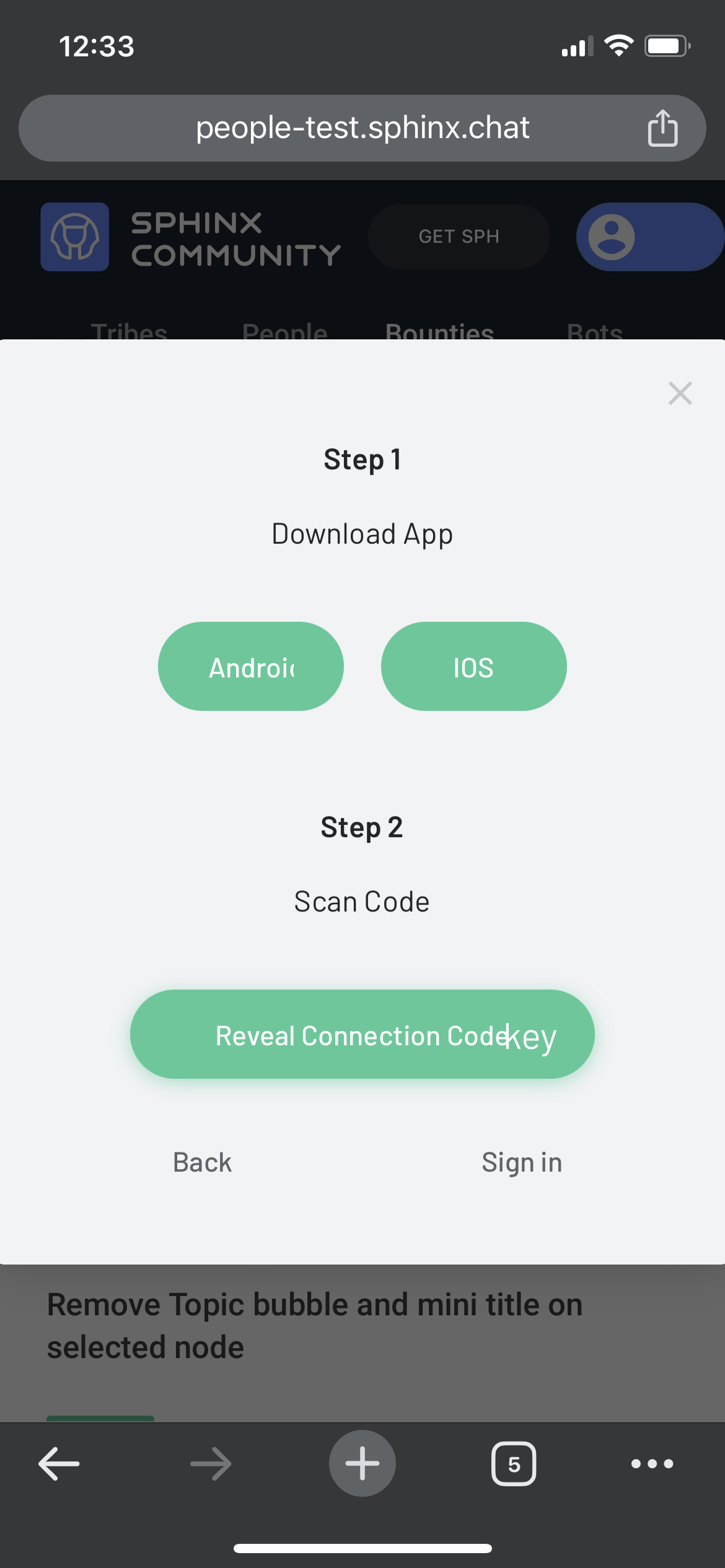Select the Android download option
725x1568 pixels.
pos(250,666)
